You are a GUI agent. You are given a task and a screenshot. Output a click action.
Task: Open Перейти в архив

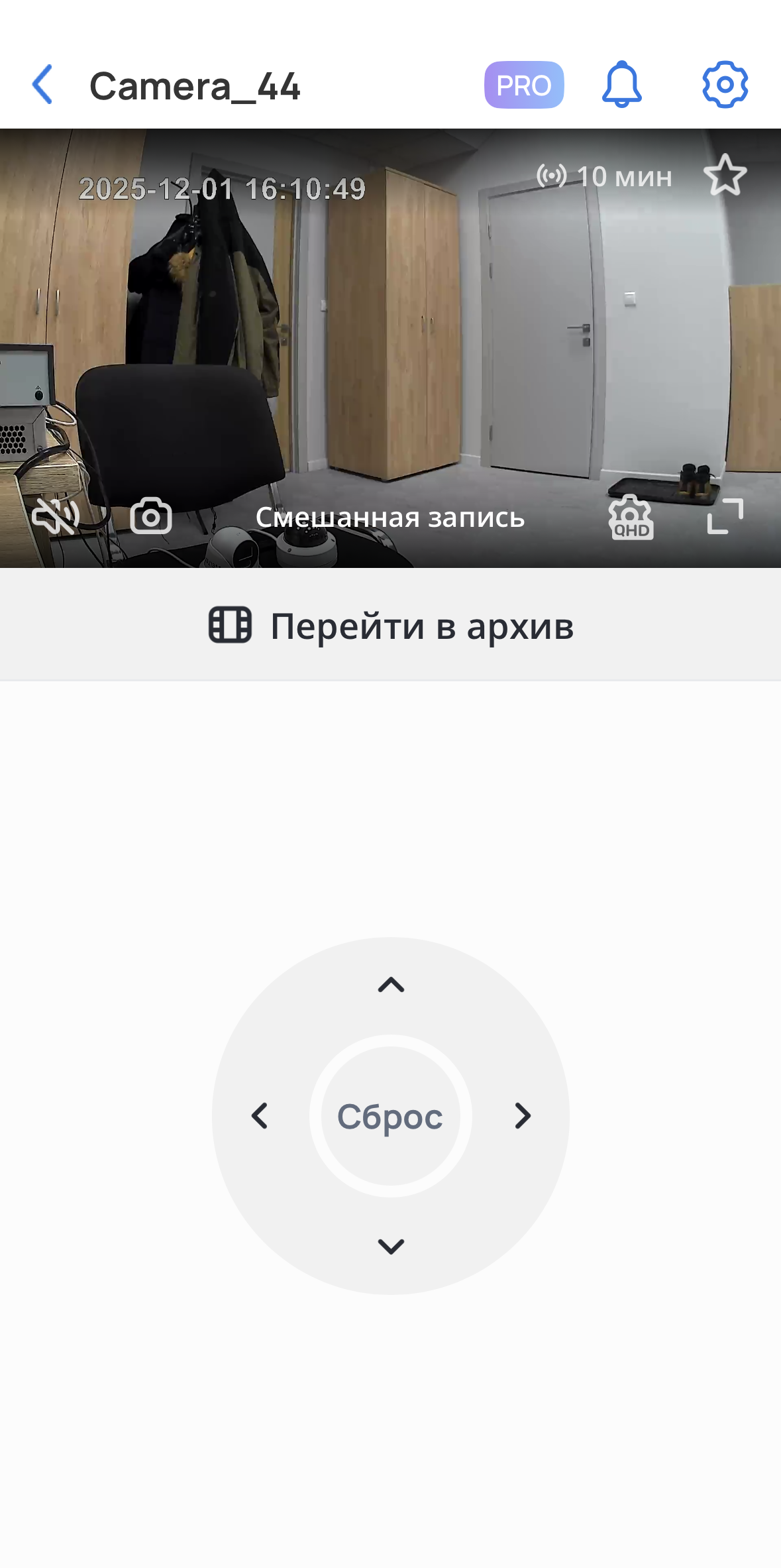coord(391,626)
